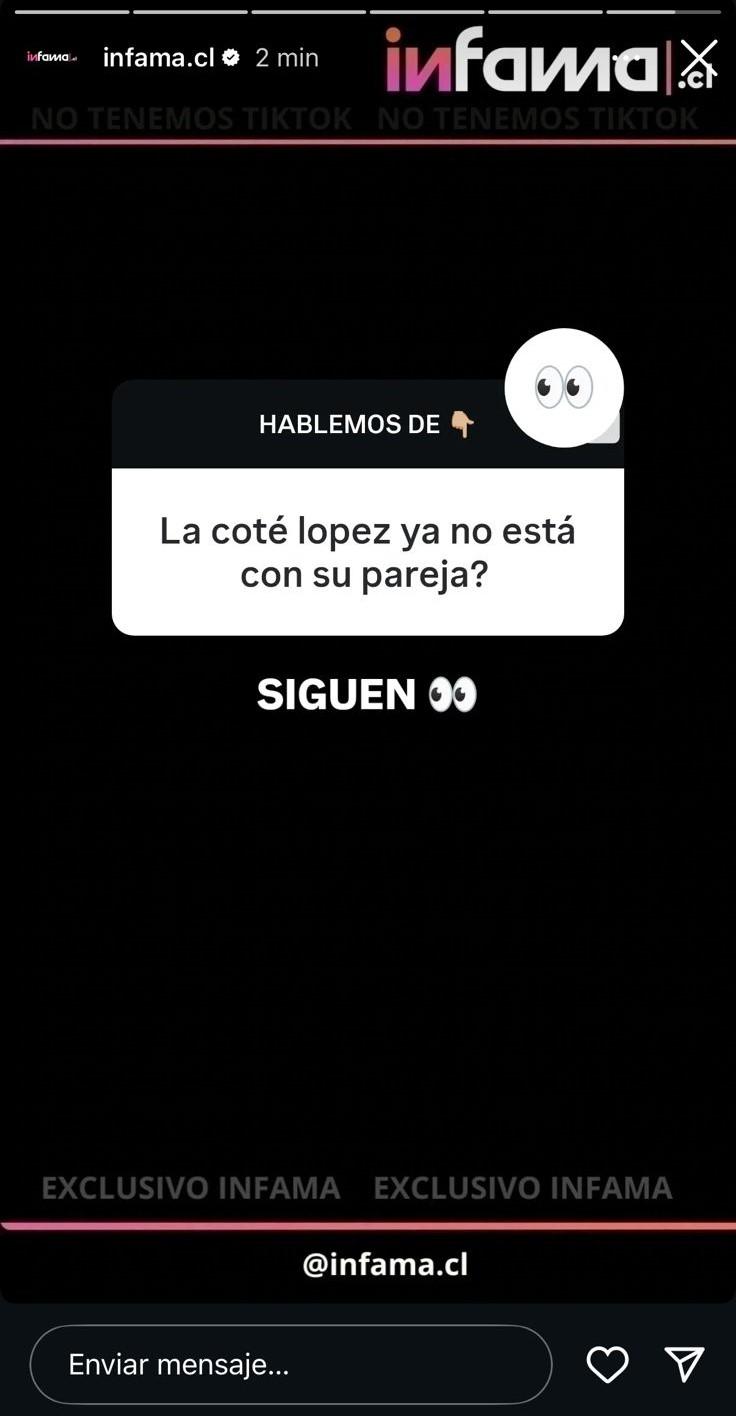736x1416 pixels.
Task: Tap the 'NO TENEMOS TIKTOK' banner text
Action: tap(190, 118)
